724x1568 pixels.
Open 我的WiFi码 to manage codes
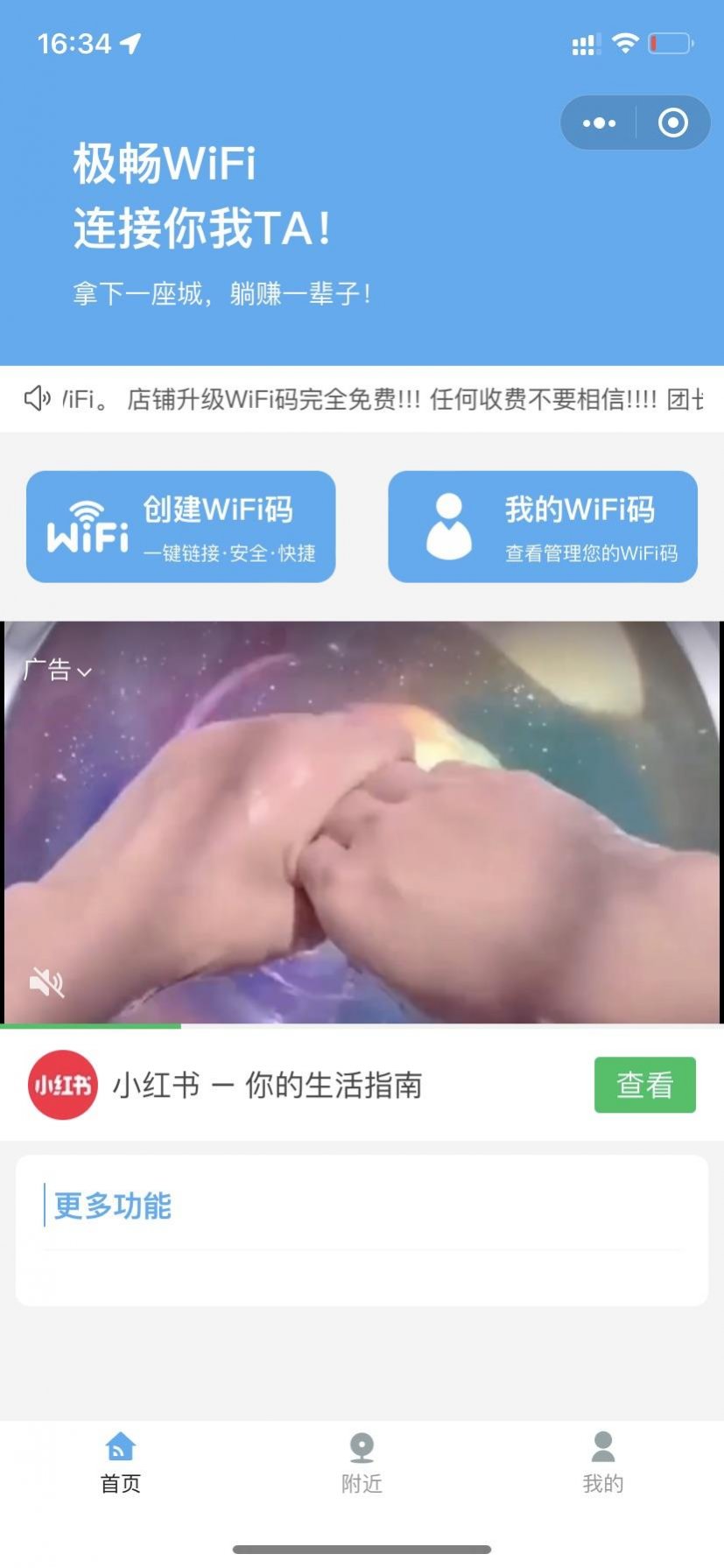click(x=543, y=527)
